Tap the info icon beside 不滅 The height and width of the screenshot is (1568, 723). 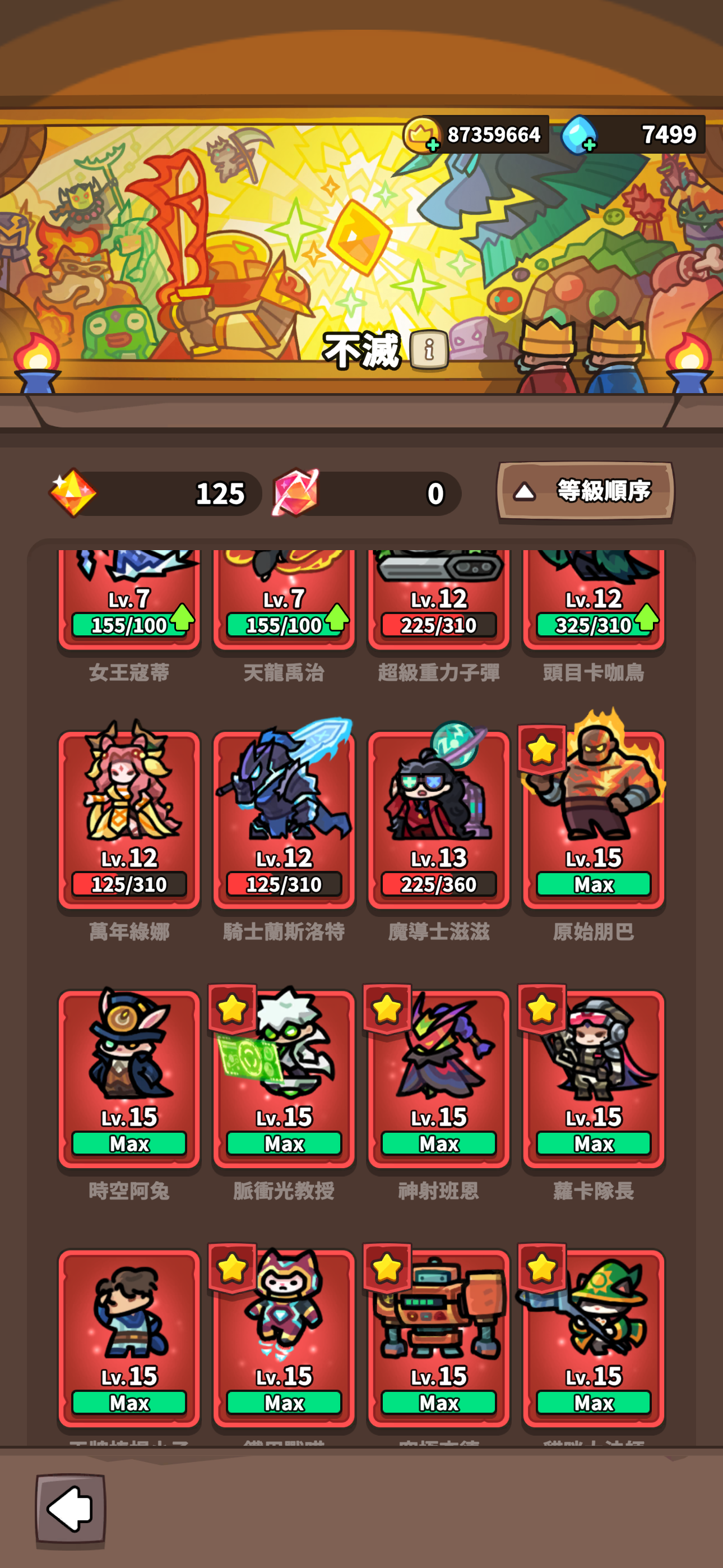429,350
